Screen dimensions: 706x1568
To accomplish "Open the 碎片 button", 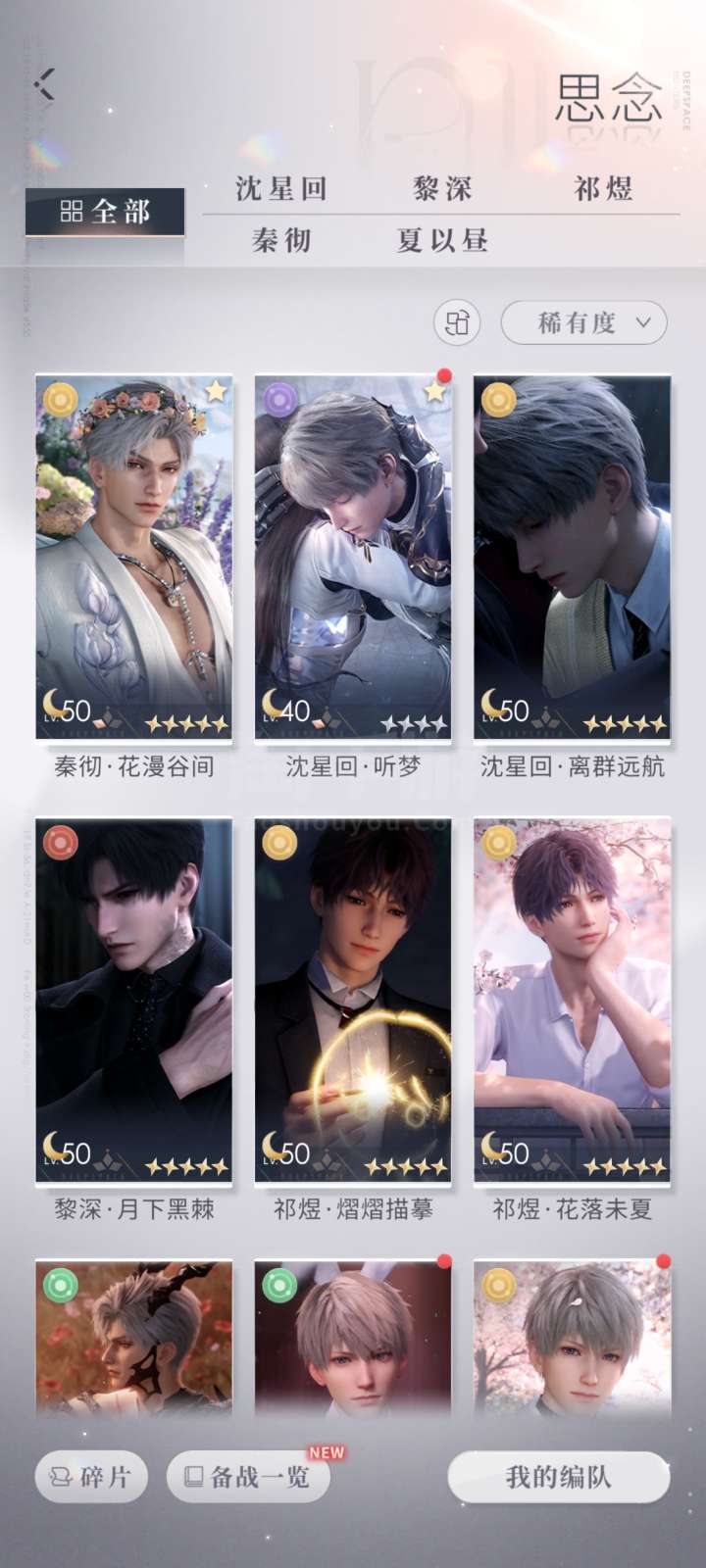I will pyautogui.click(x=91, y=1477).
